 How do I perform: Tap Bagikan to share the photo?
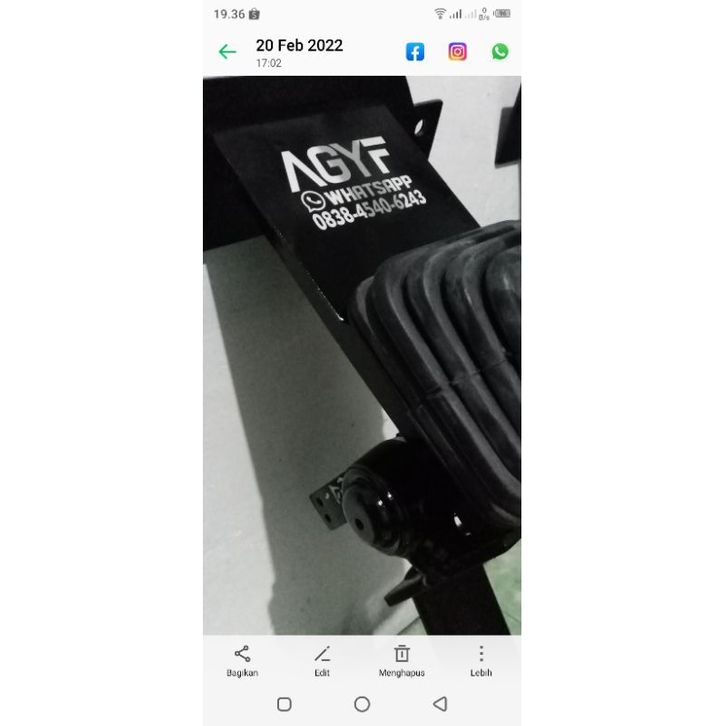tap(242, 660)
